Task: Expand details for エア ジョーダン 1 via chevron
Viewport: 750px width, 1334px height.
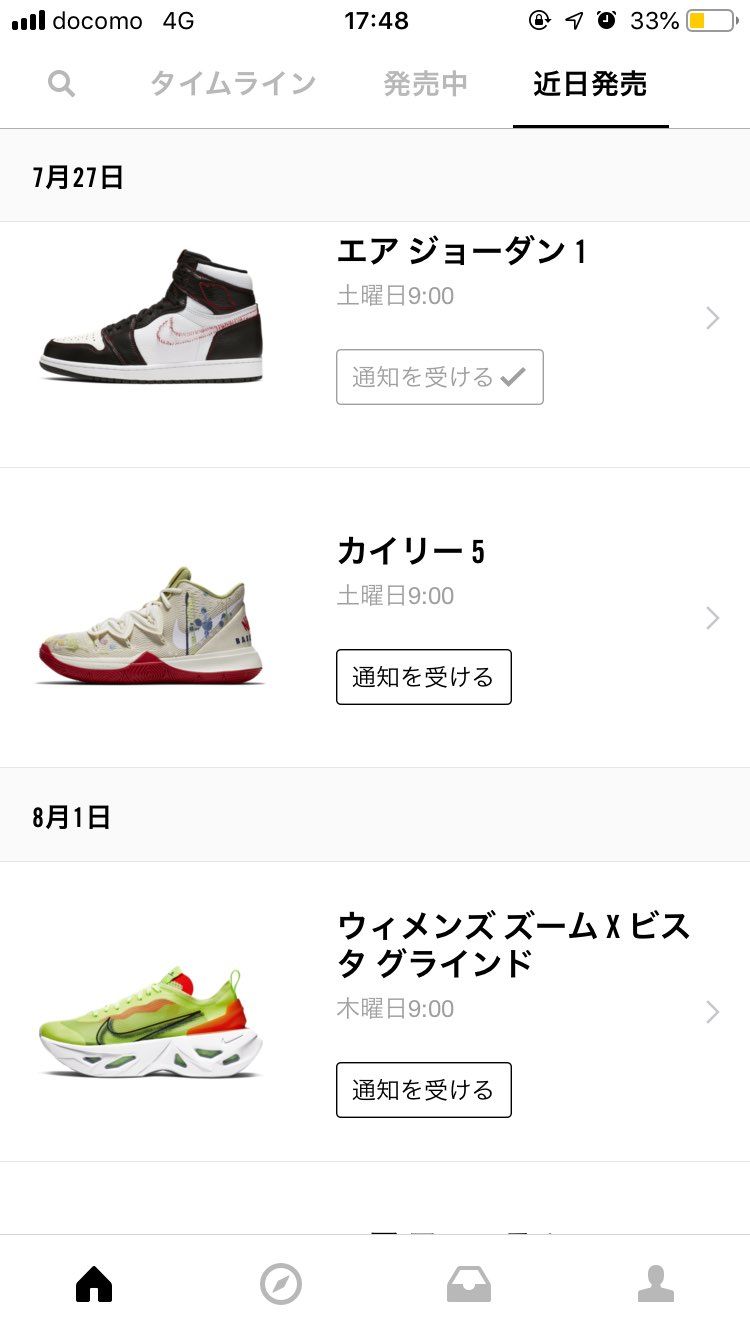Action: click(712, 317)
